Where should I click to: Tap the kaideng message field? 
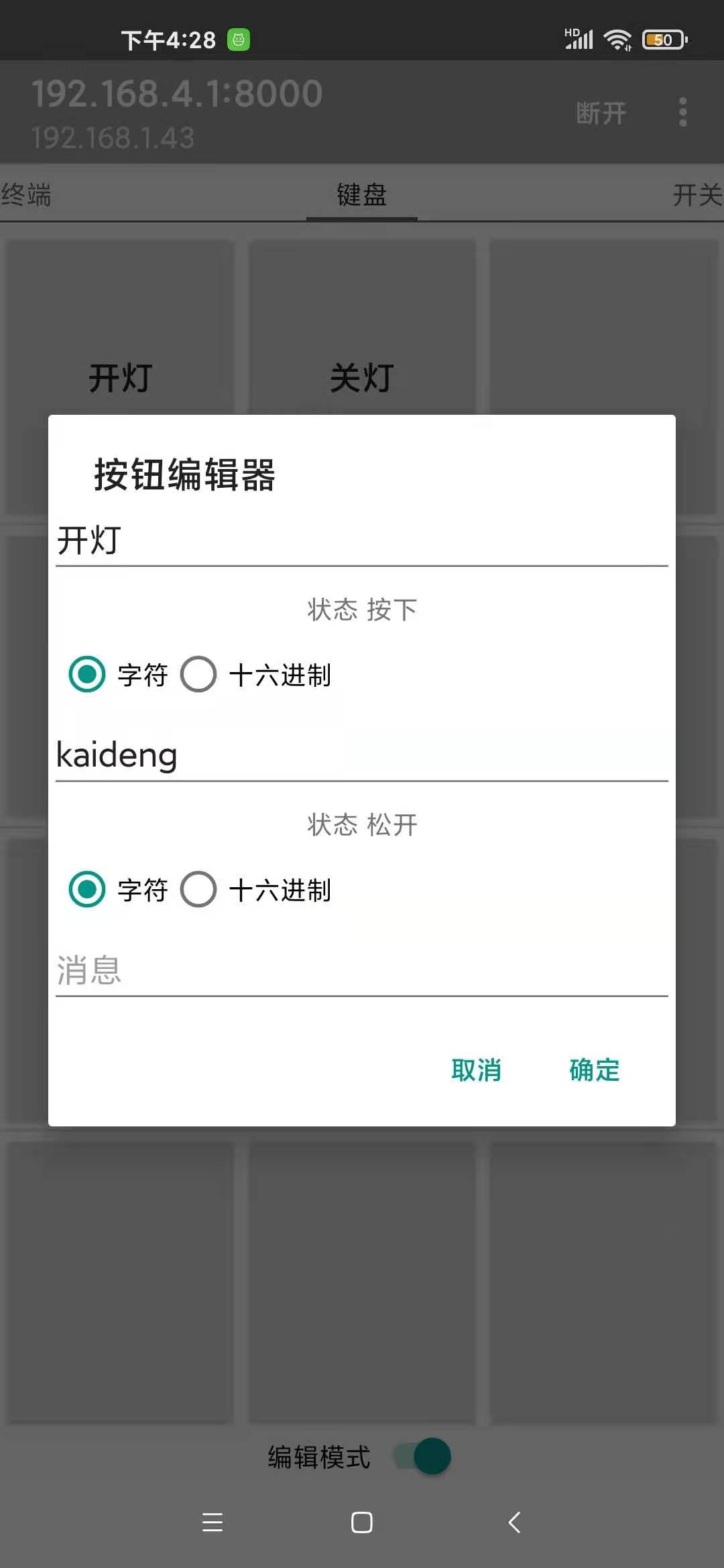click(361, 755)
